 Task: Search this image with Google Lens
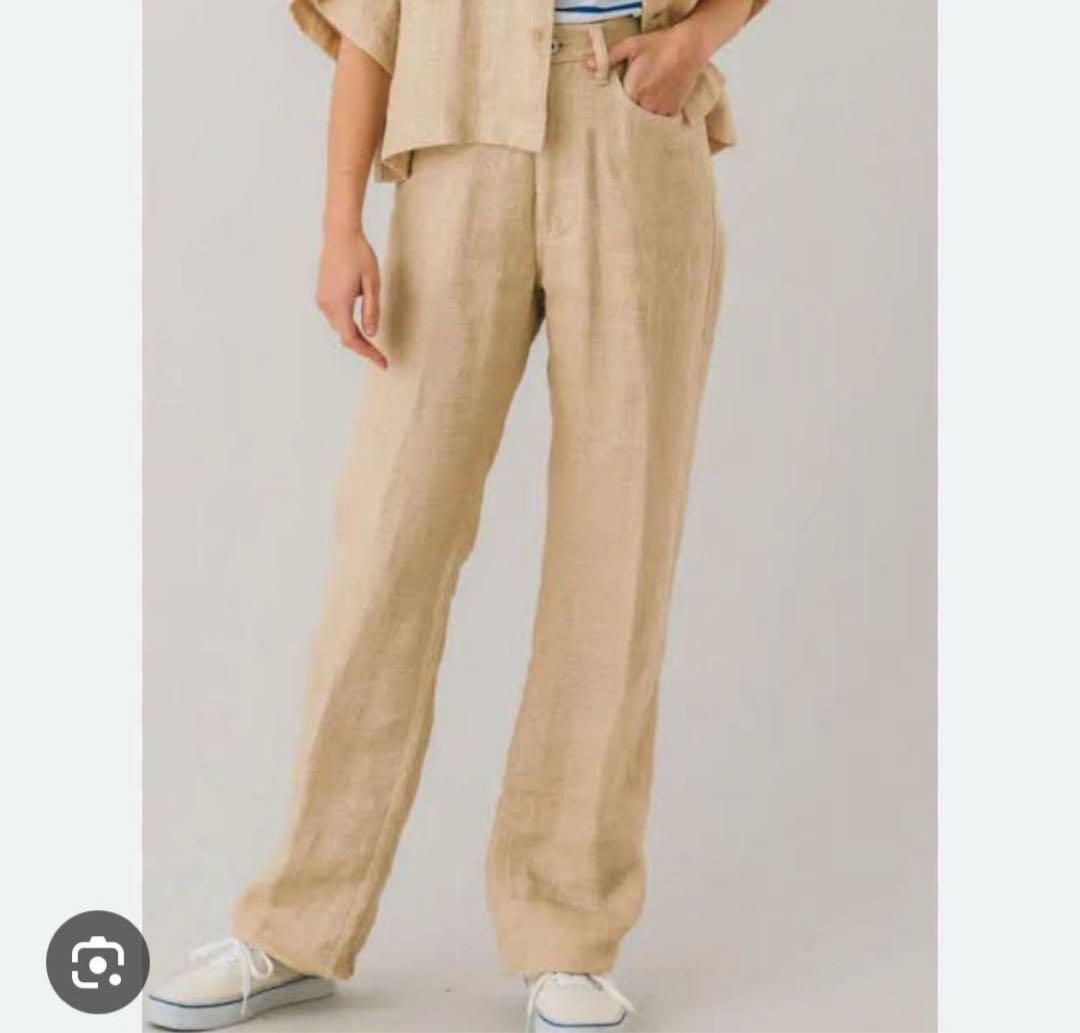pyautogui.click(x=97, y=962)
